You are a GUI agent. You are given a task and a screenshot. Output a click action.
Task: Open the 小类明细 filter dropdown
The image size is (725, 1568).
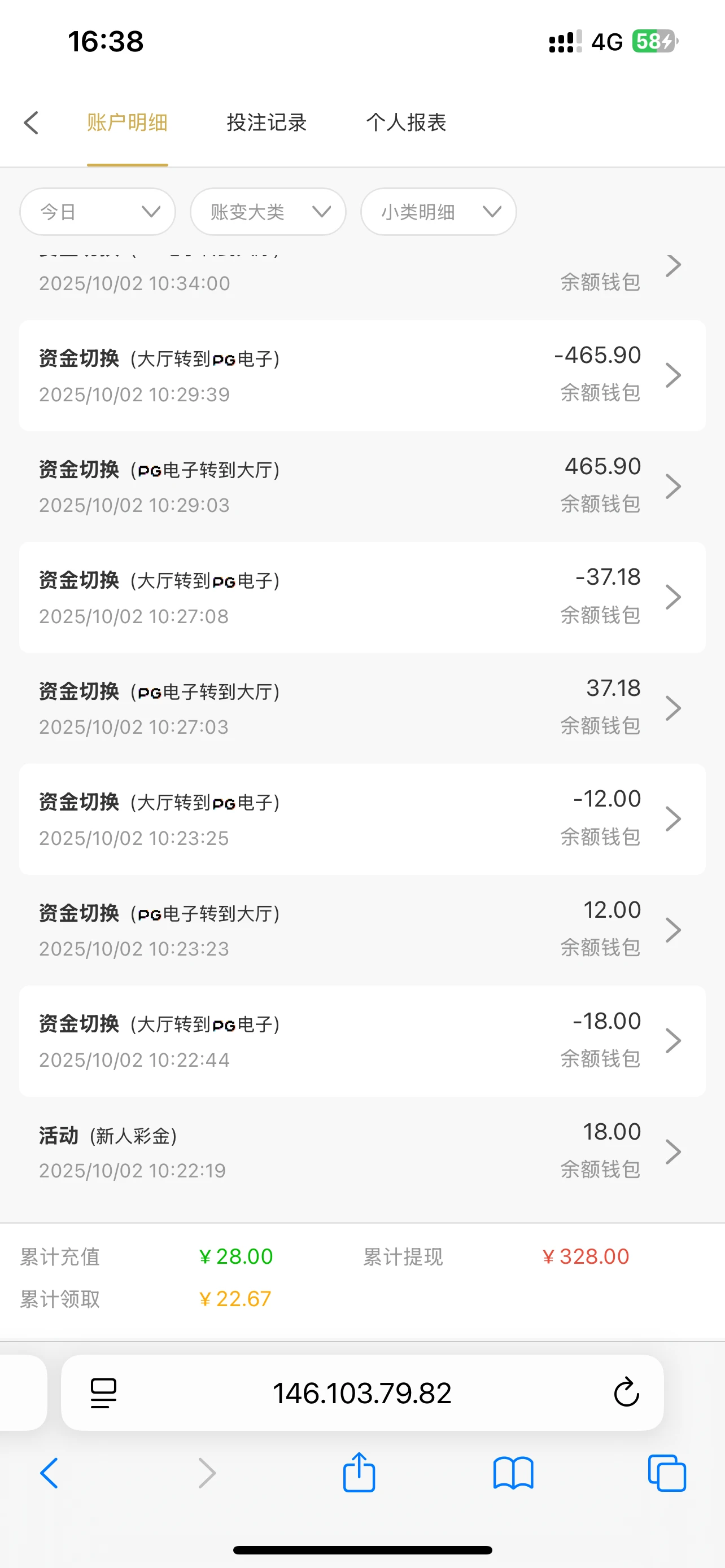[438, 212]
